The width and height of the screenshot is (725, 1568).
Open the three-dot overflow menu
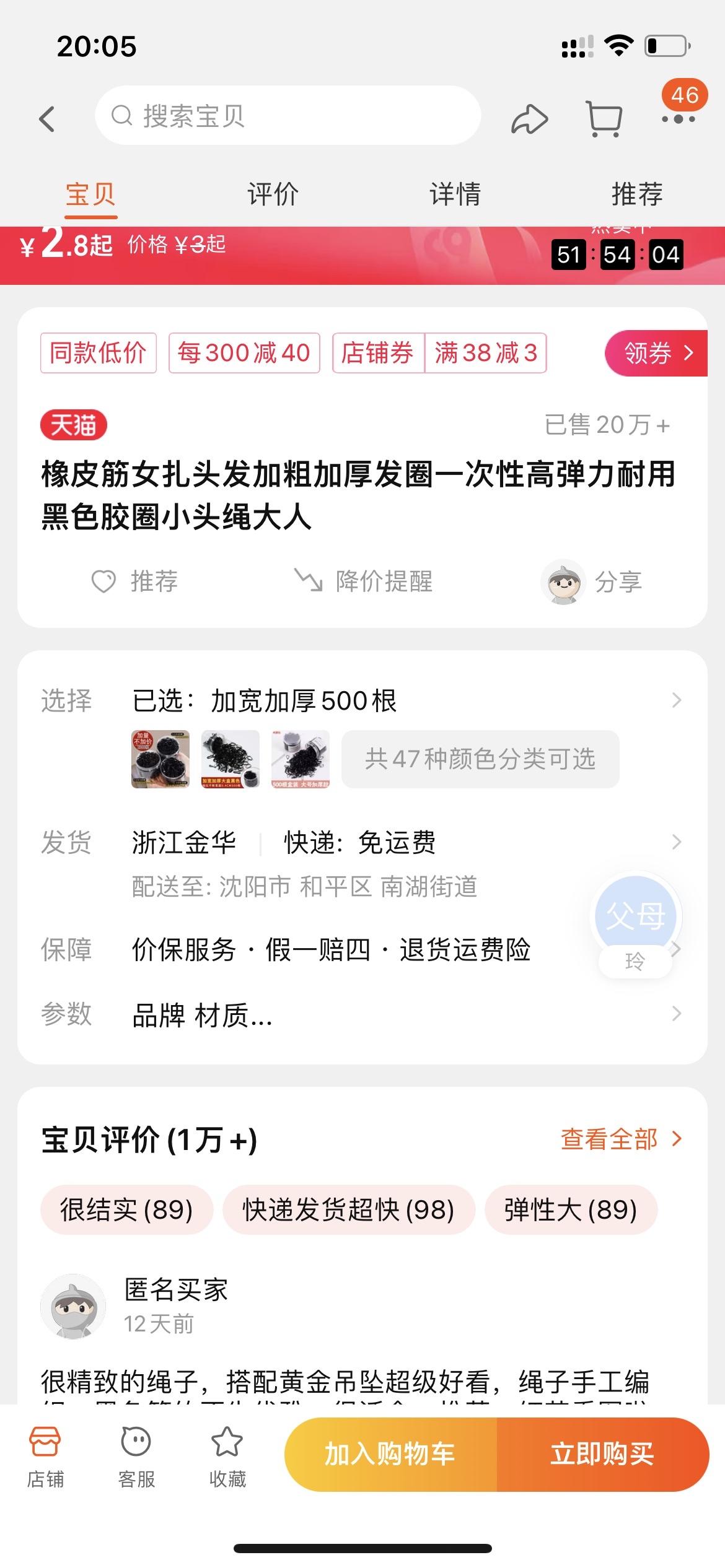[x=678, y=119]
